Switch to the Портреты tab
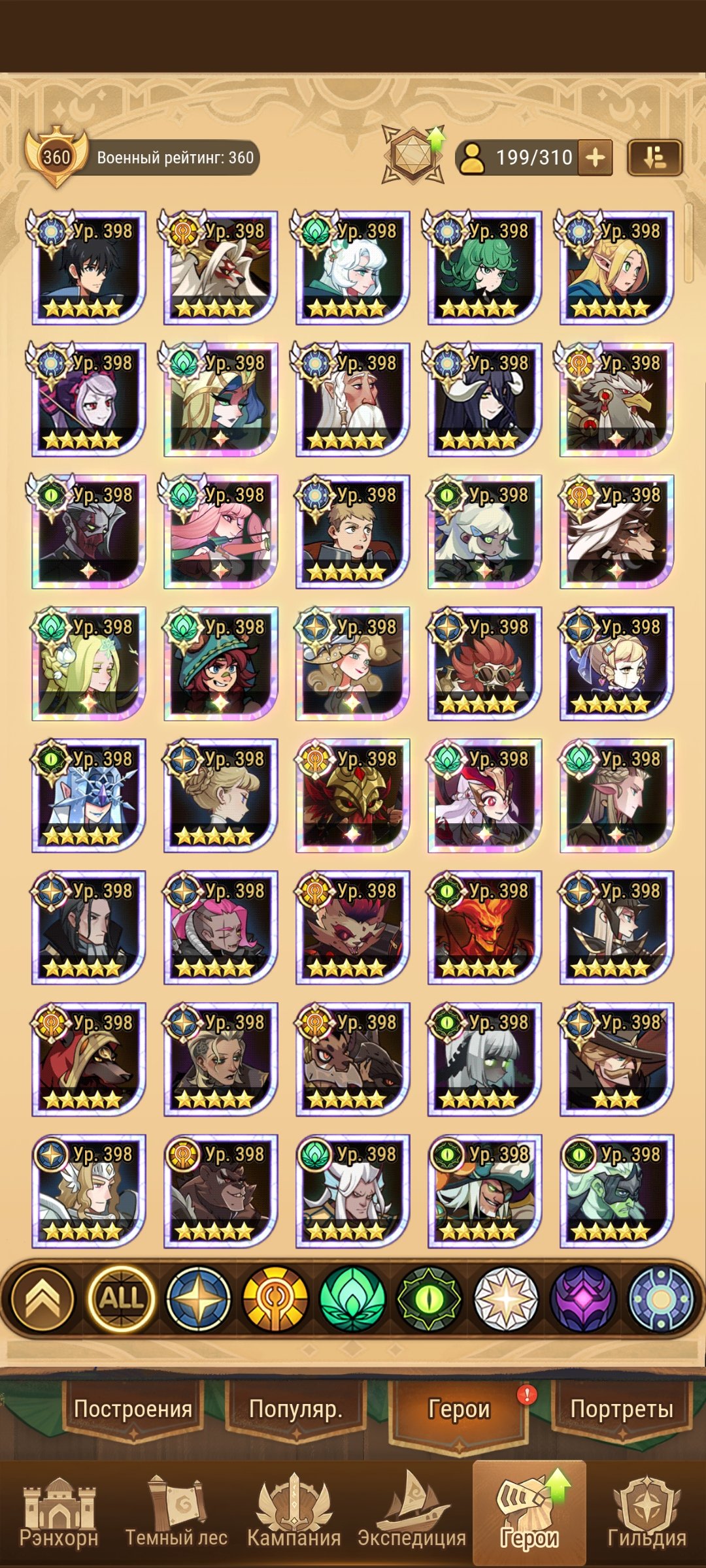The image size is (706, 1568). [x=621, y=1409]
